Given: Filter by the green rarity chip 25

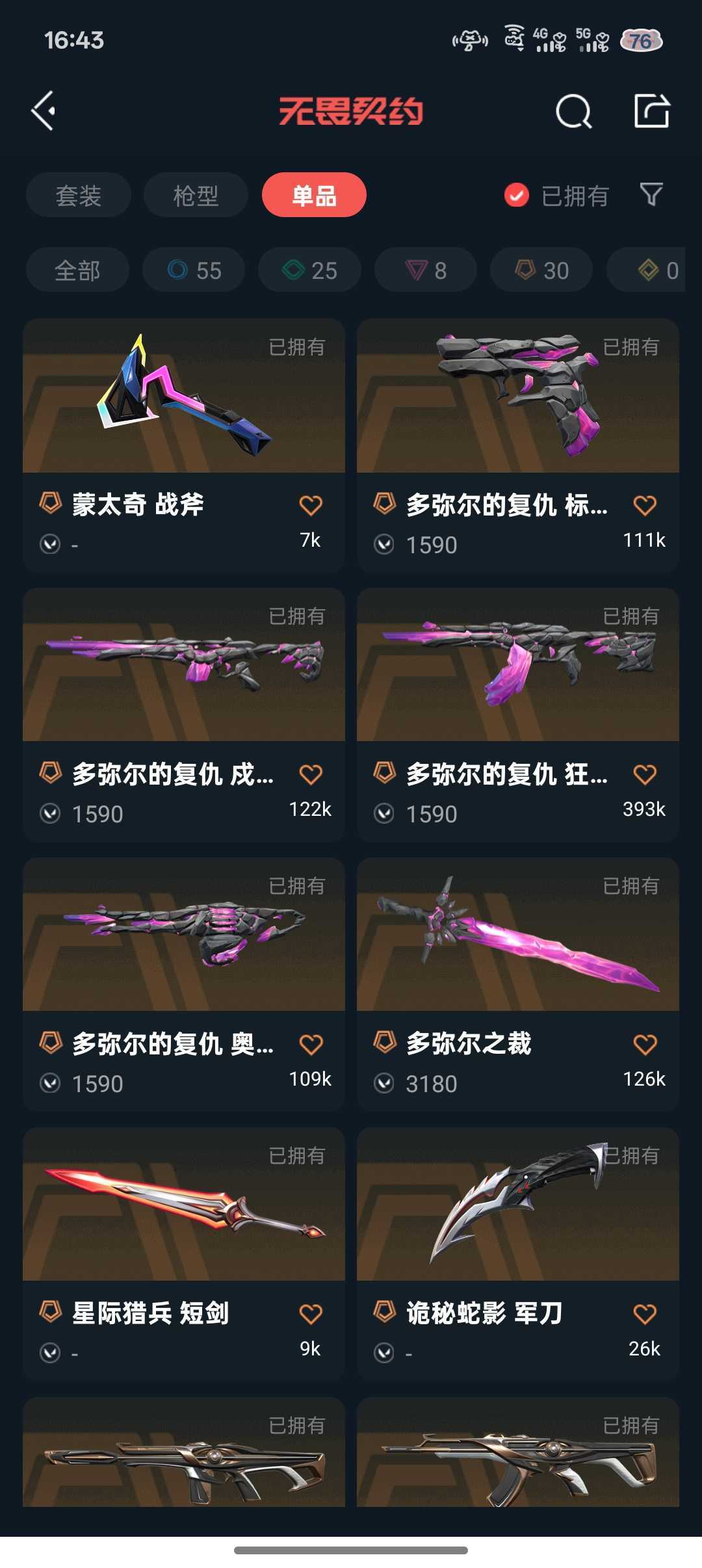Looking at the screenshot, I should click(x=309, y=270).
